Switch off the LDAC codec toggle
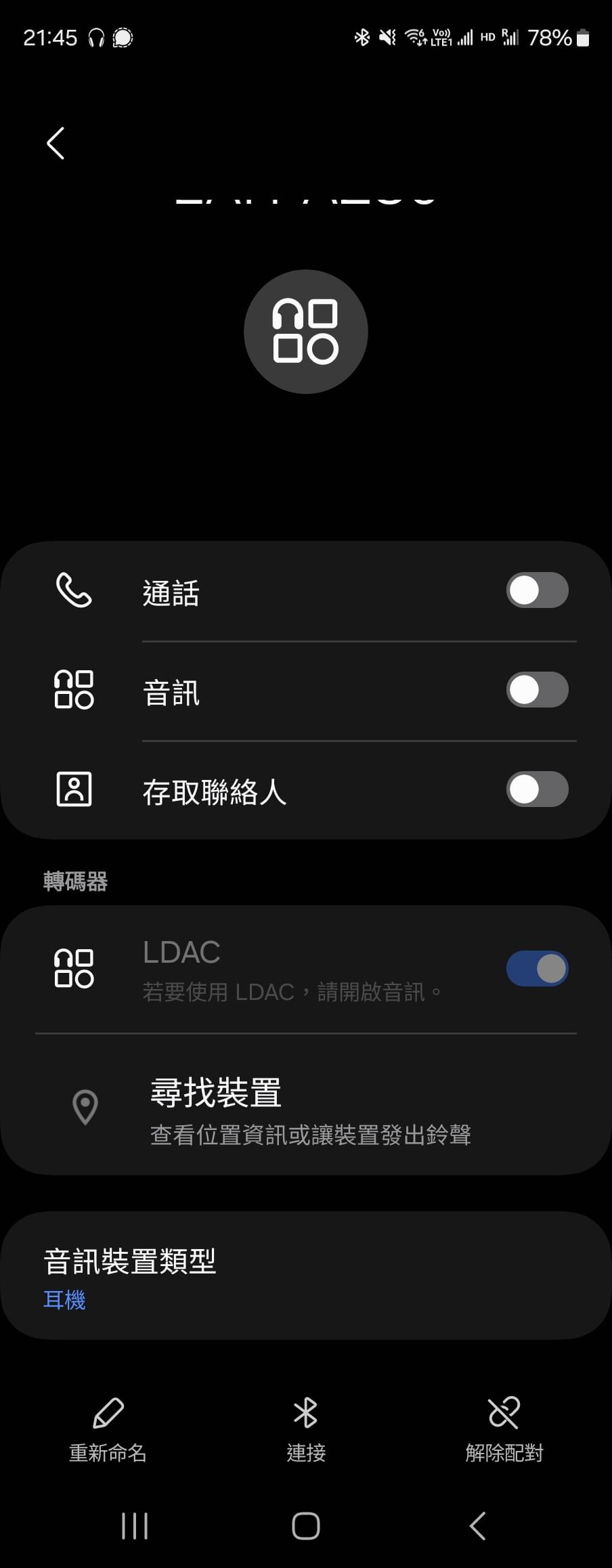Screen dimensions: 612x1568 [537, 969]
